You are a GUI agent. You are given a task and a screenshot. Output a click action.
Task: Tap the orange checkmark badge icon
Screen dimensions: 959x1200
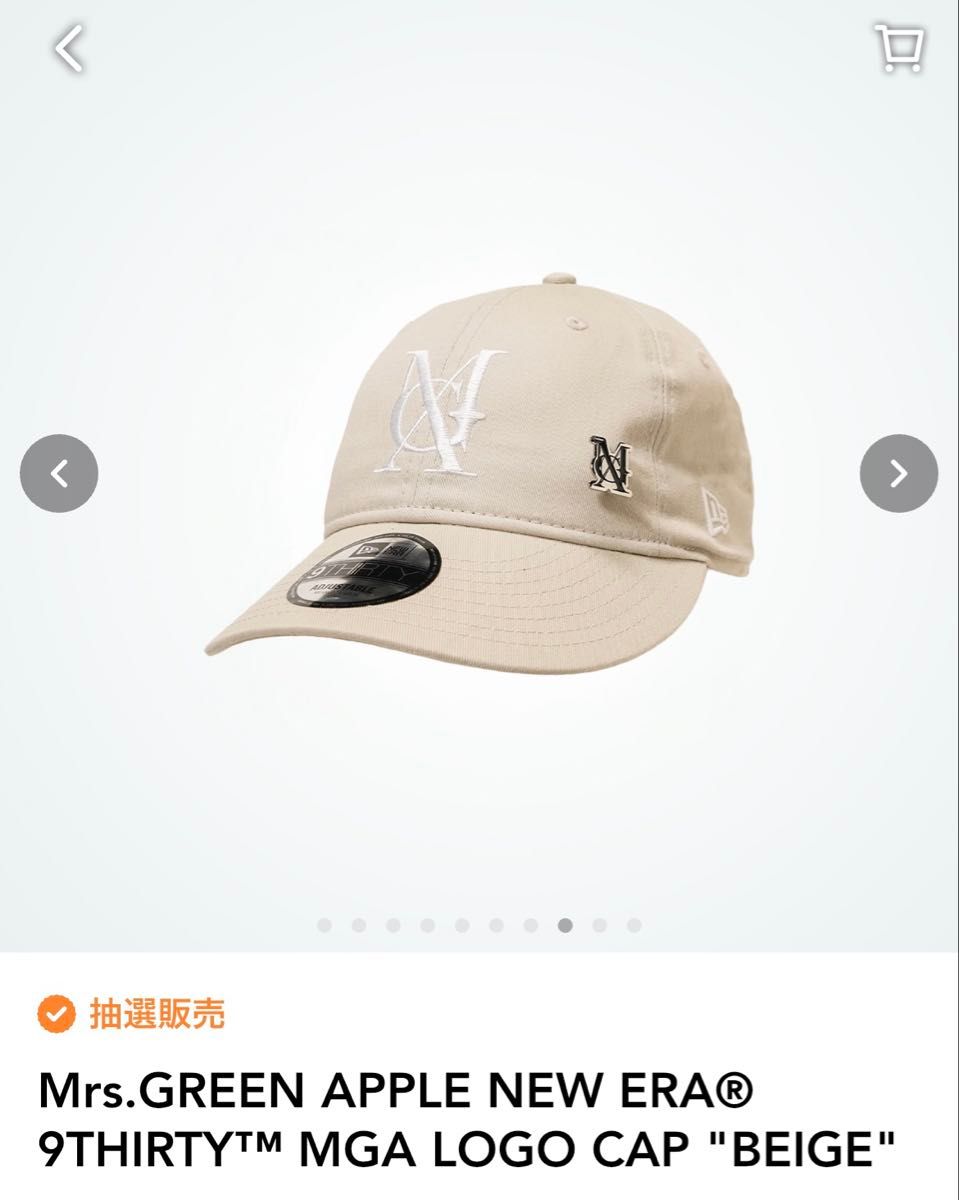(x=57, y=1013)
